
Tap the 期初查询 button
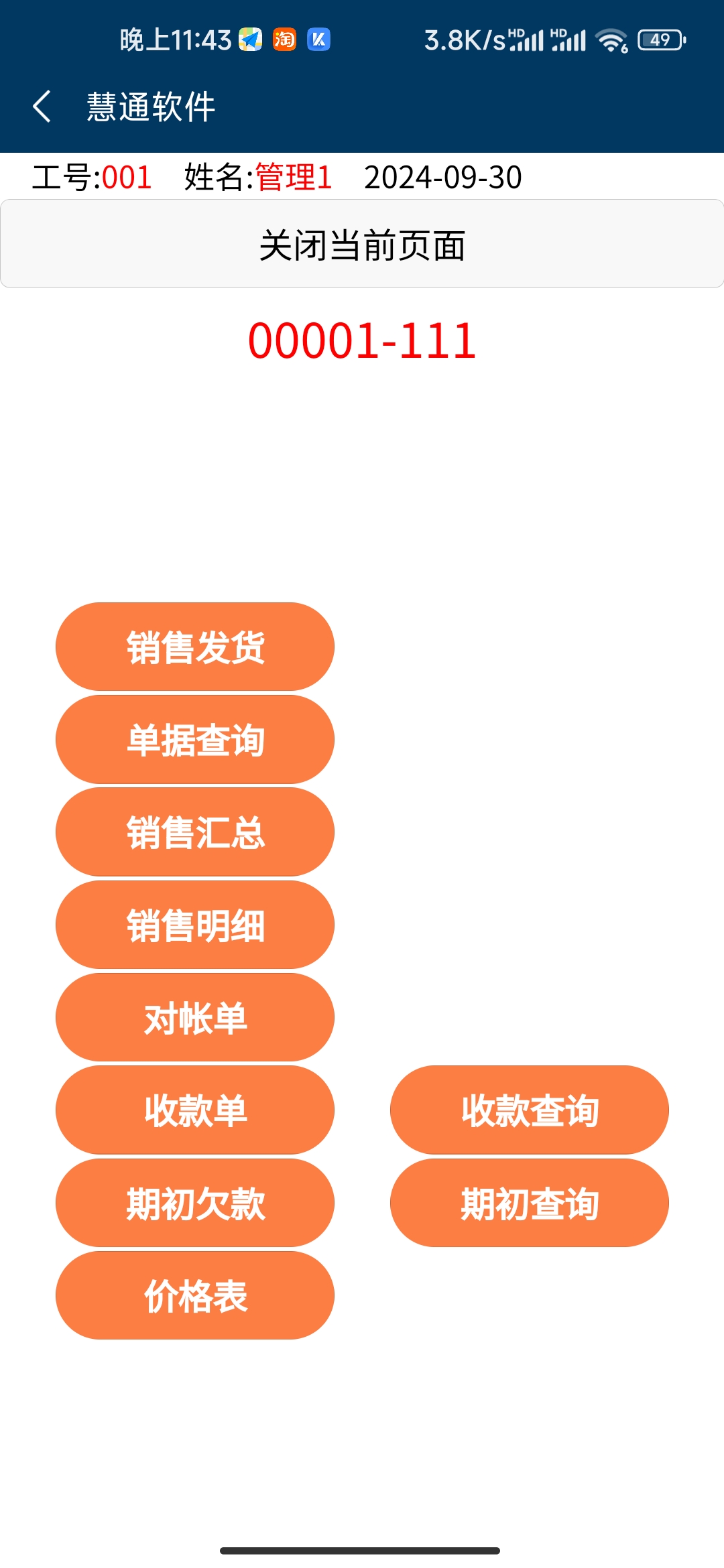[x=530, y=1203]
